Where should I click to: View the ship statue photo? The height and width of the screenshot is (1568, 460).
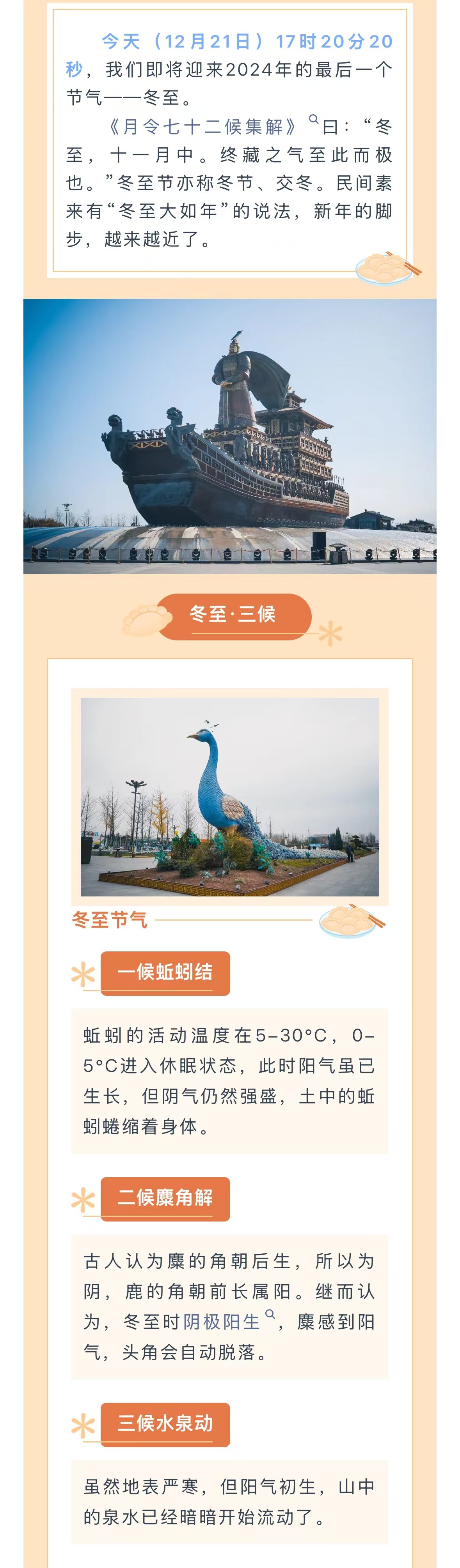(230, 436)
